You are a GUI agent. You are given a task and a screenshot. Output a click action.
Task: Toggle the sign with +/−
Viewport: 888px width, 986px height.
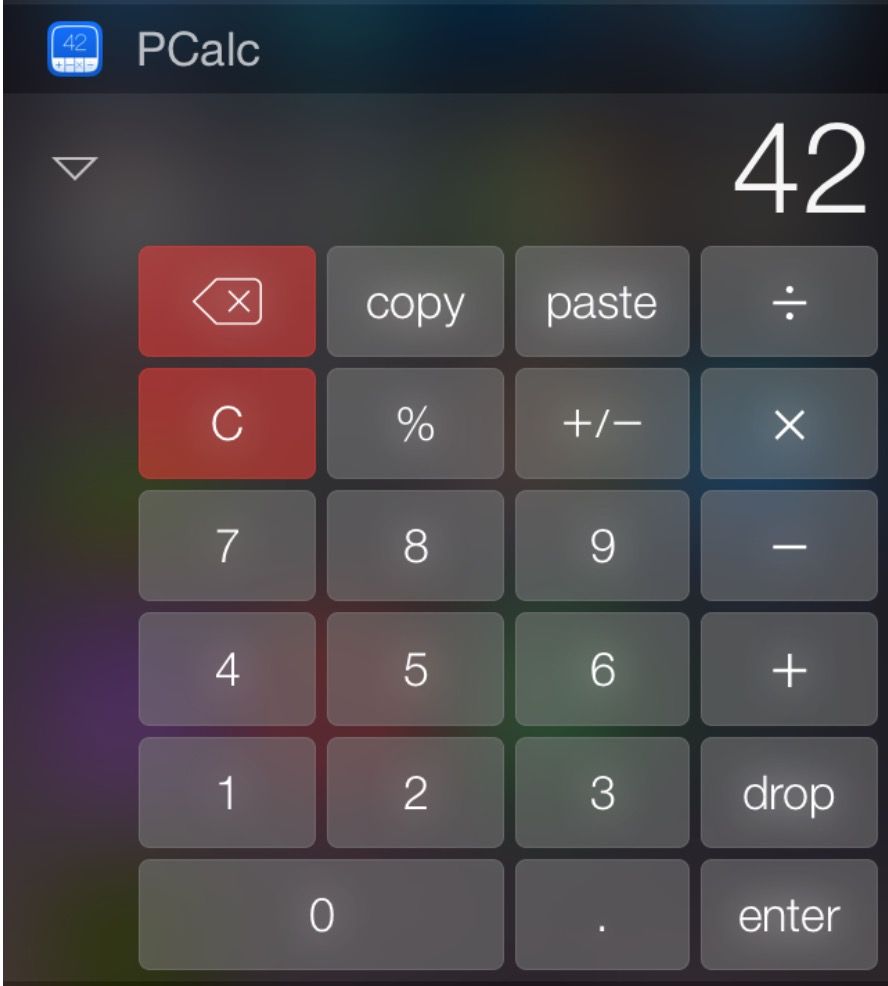[601, 424]
